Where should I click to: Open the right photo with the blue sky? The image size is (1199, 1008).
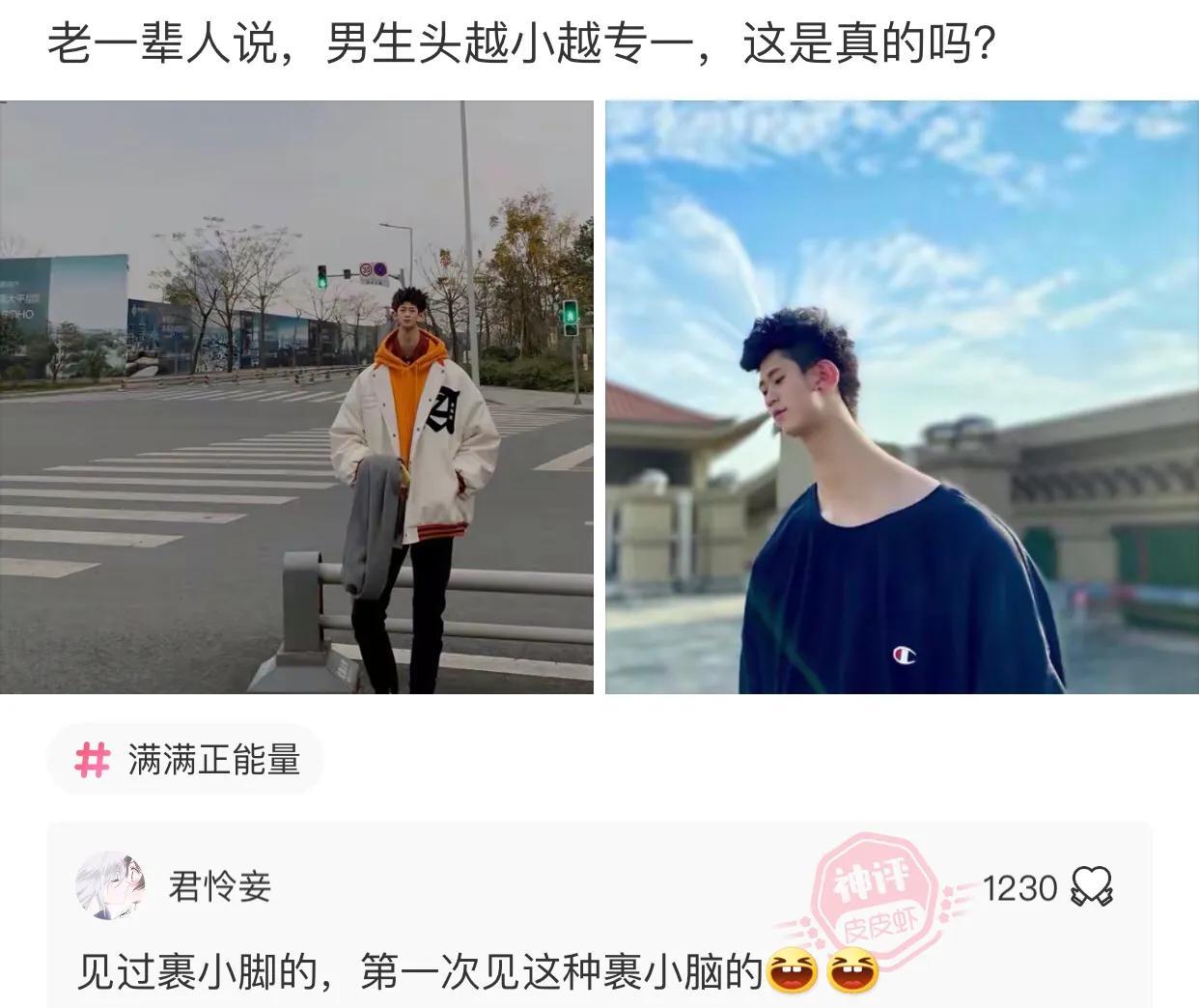click(902, 397)
